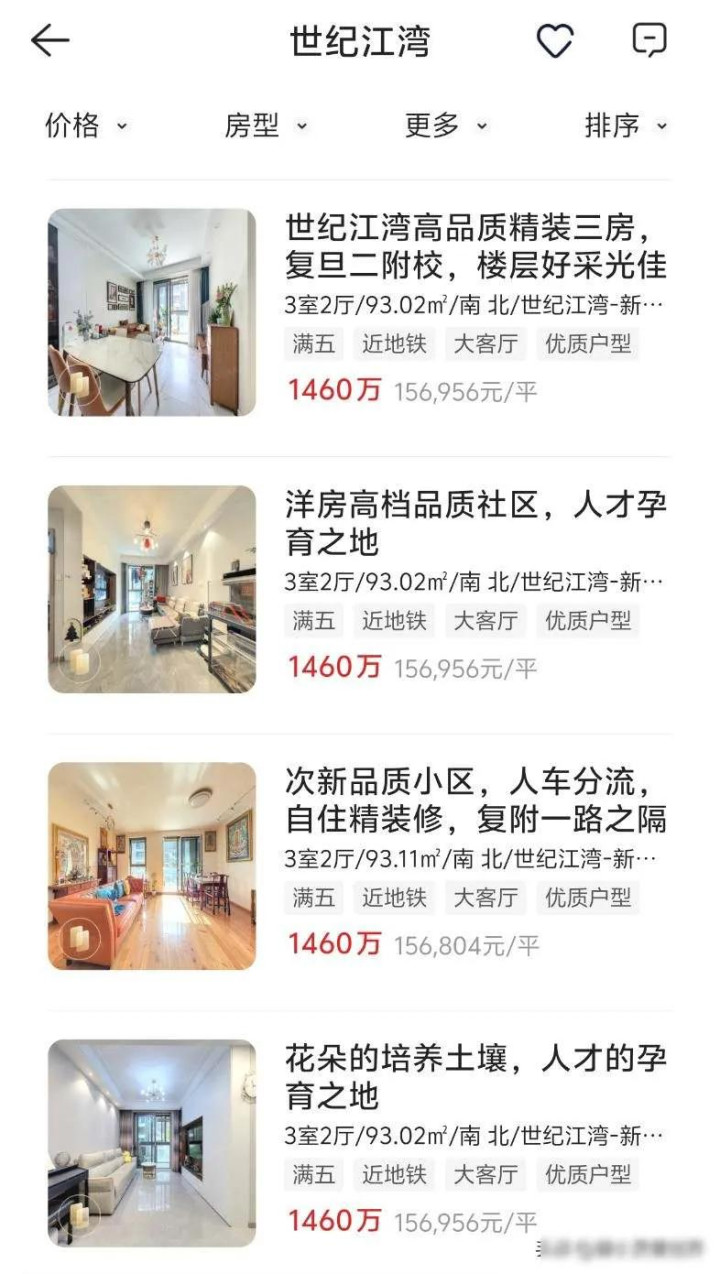Favorite the 世纪江湾 community with the heart
Screen dimensions: 720x1274
555,41
